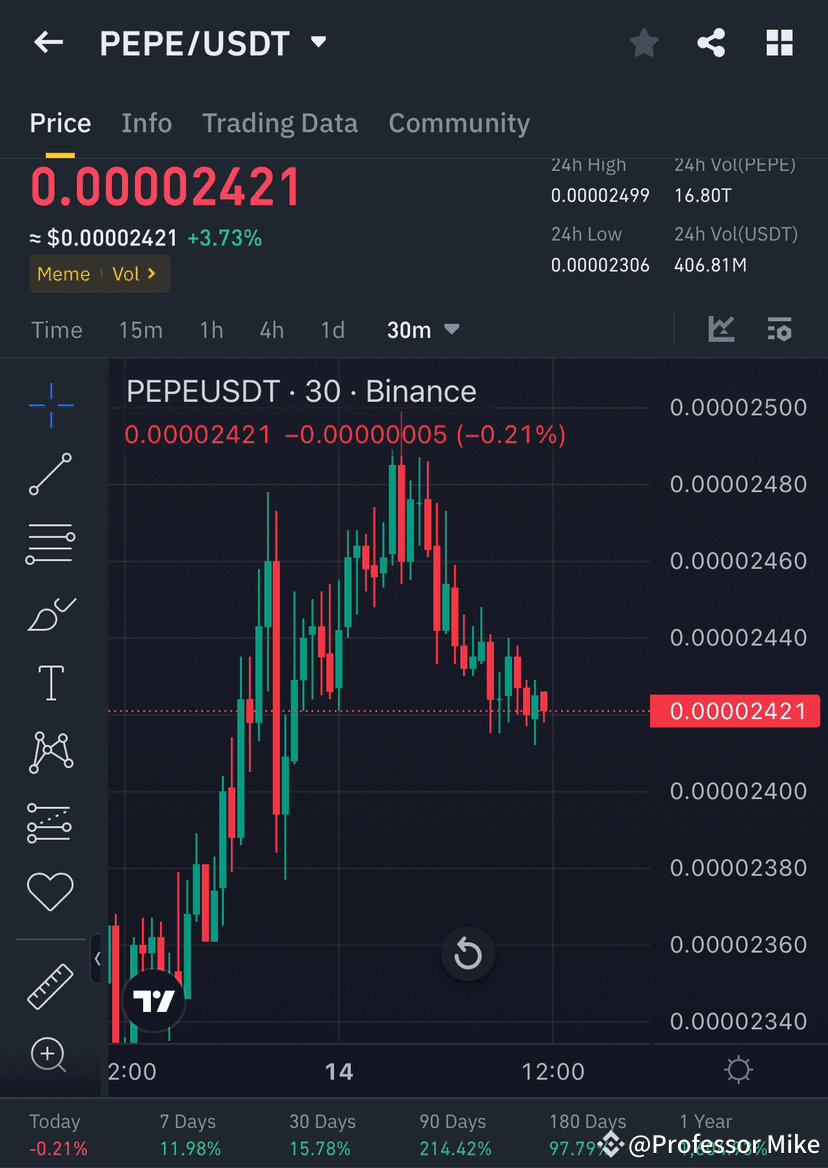
Task: Open the Community tab
Action: pyautogui.click(x=459, y=123)
